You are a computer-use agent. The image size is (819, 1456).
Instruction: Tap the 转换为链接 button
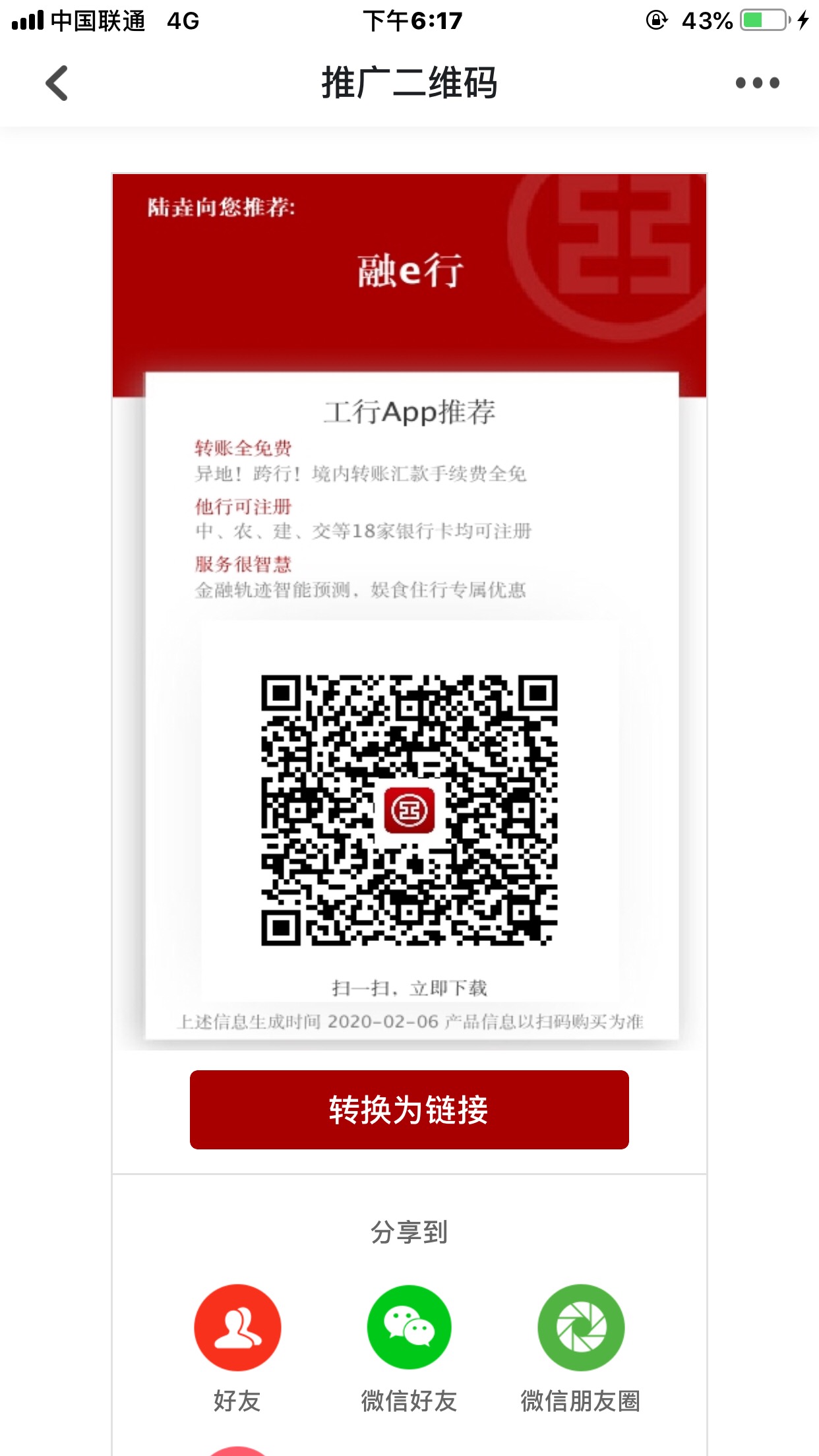point(409,1109)
